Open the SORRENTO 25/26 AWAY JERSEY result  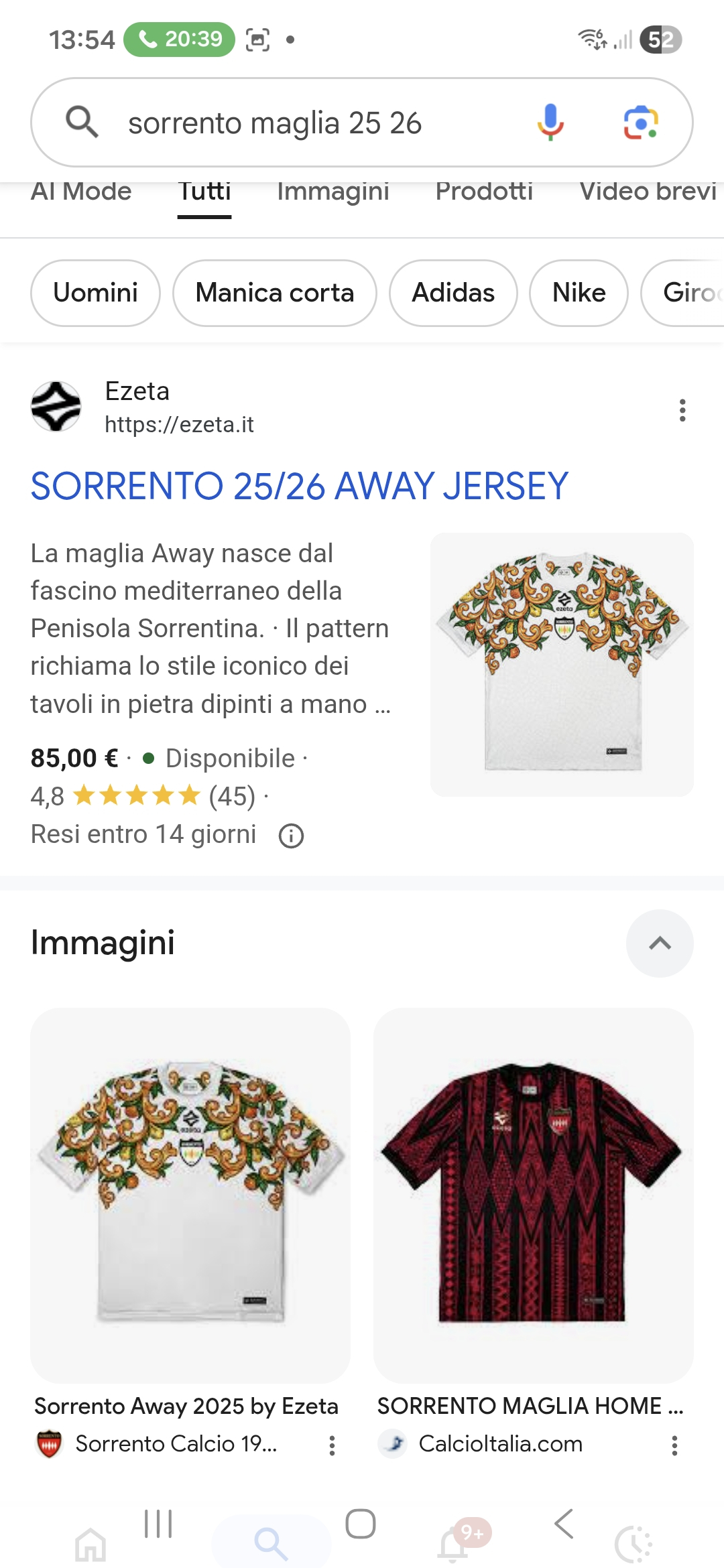[299, 486]
